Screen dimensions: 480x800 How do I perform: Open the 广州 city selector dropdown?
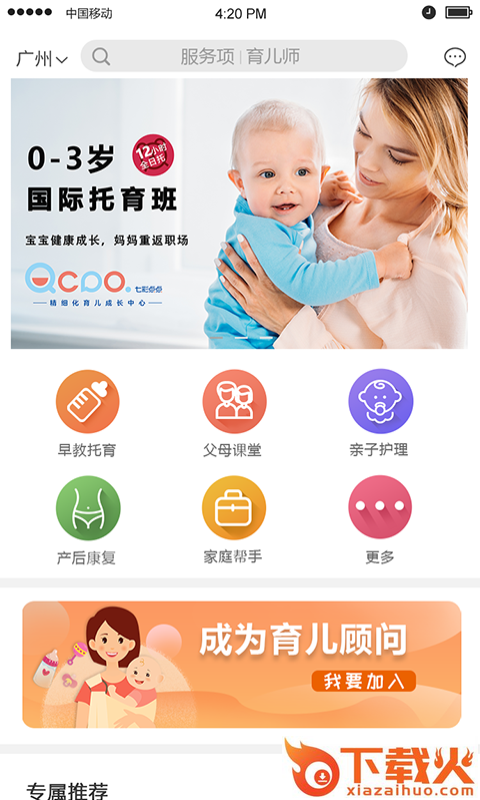pos(42,58)
